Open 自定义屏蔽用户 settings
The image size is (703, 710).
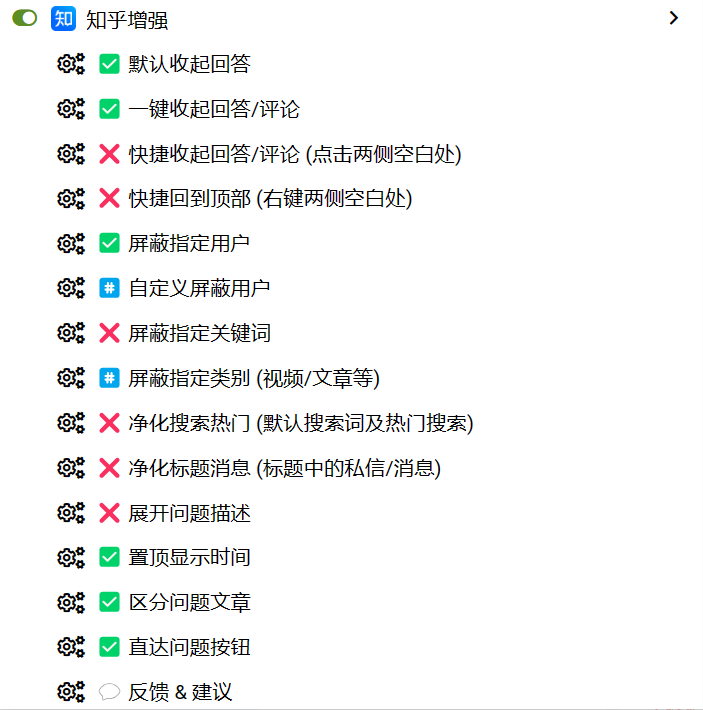pyautogui.click(x=199, y=288)
